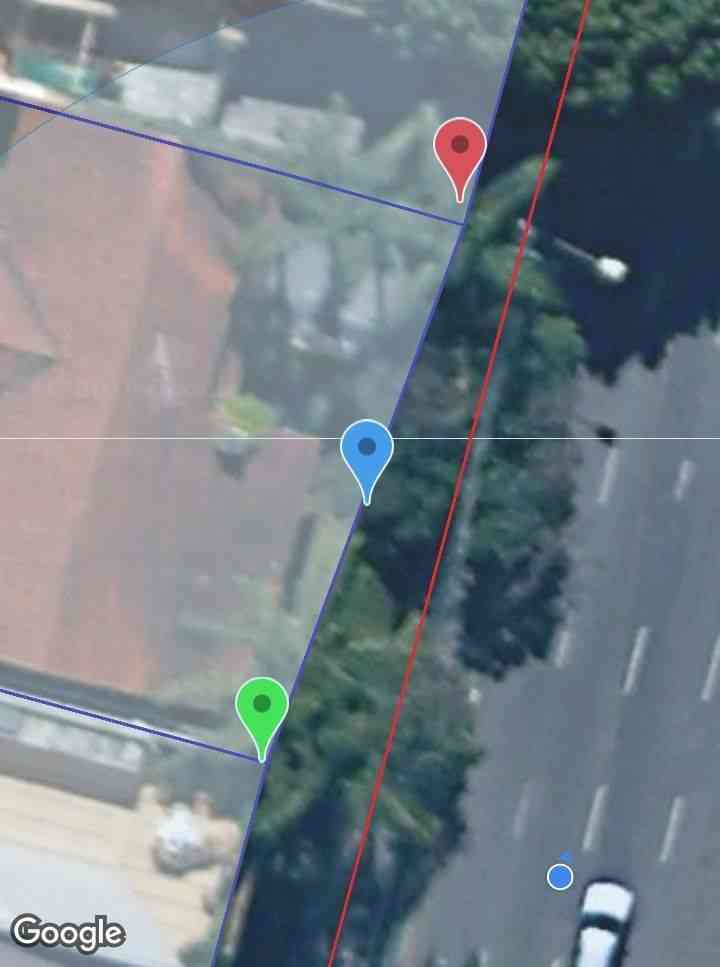Select the blue map marker pin
This screenshot has width=720, height=967.
(366, 451)
